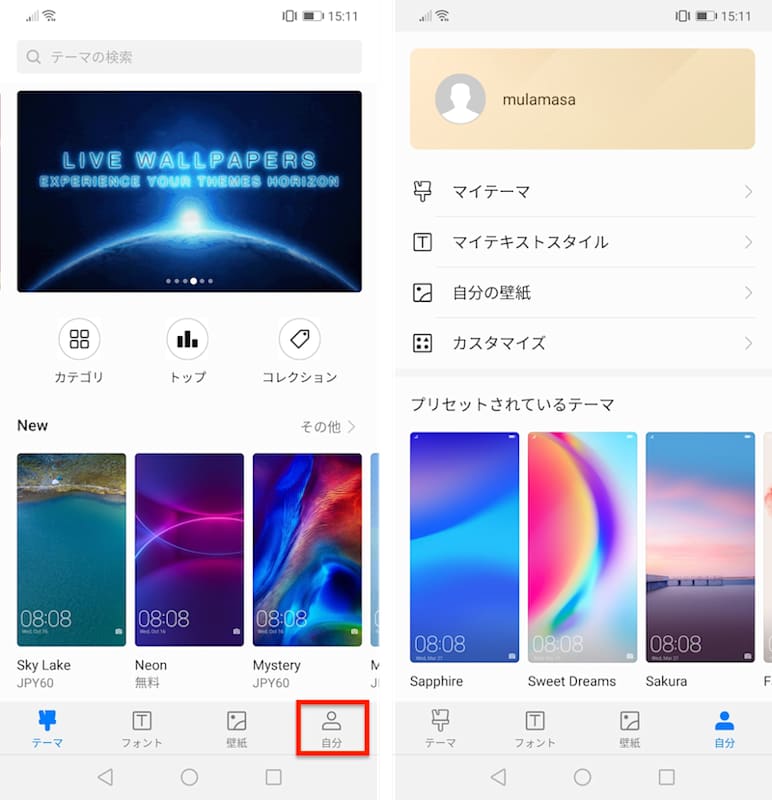Open 自分の壁紙
This screenshot has height=800, width=772.
(582, 293)
